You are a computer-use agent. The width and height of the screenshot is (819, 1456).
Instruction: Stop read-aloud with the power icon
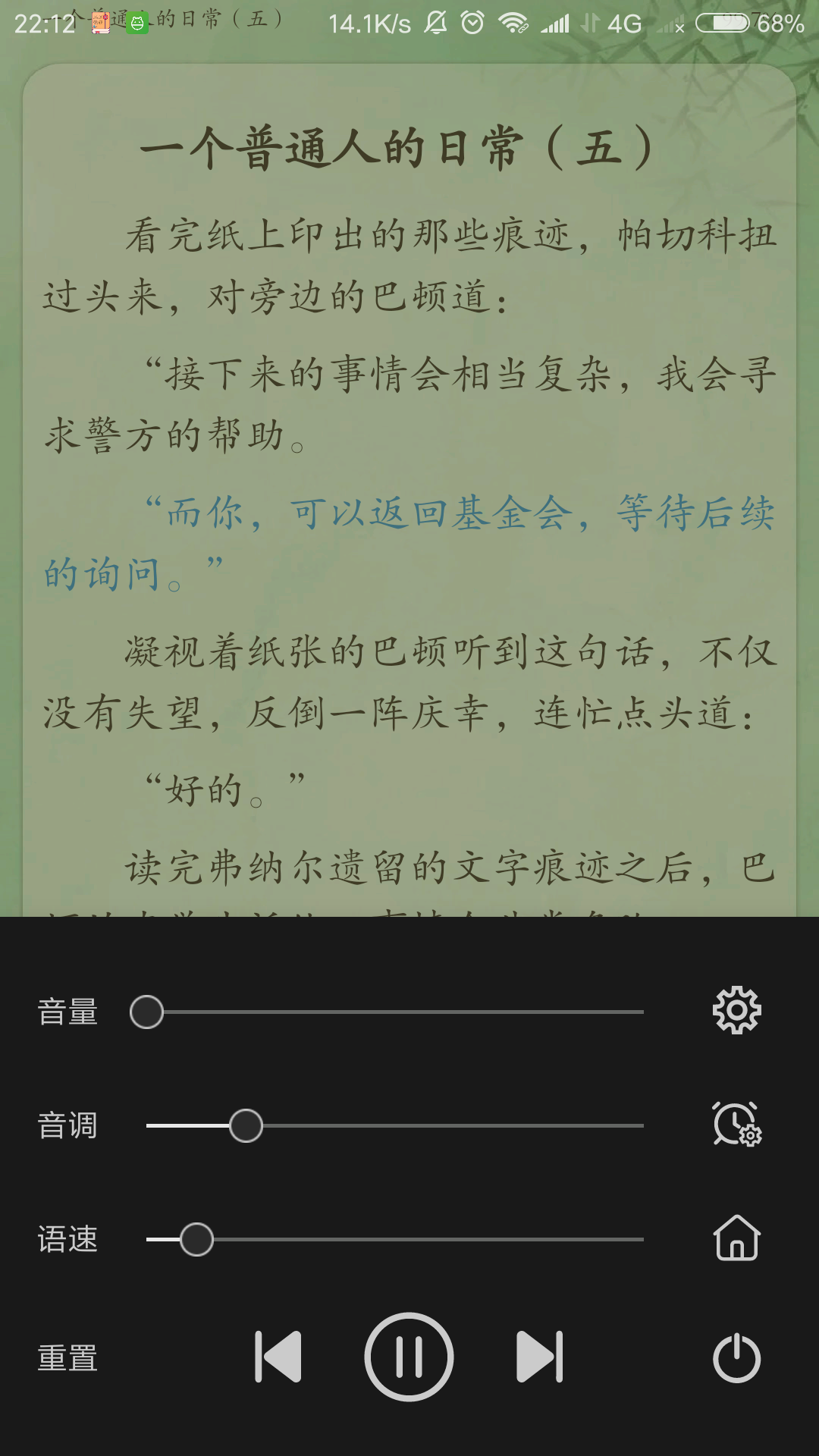[736, 1357]
